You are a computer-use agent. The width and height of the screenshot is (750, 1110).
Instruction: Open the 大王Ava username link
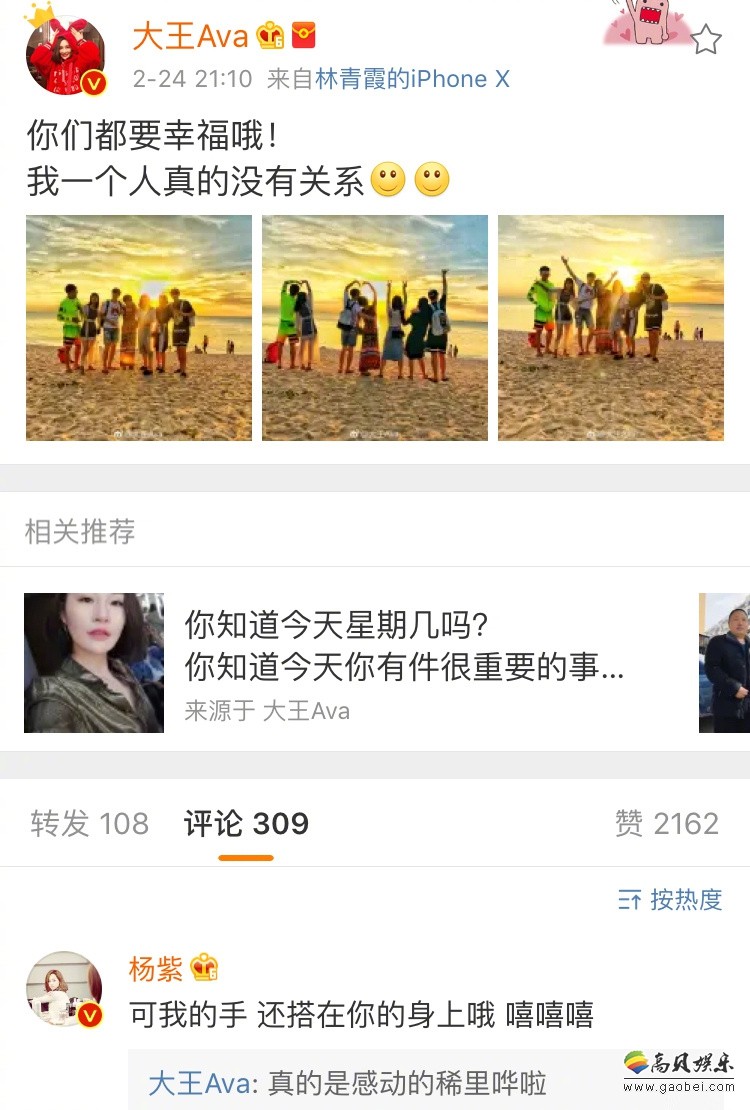point(190,37)
